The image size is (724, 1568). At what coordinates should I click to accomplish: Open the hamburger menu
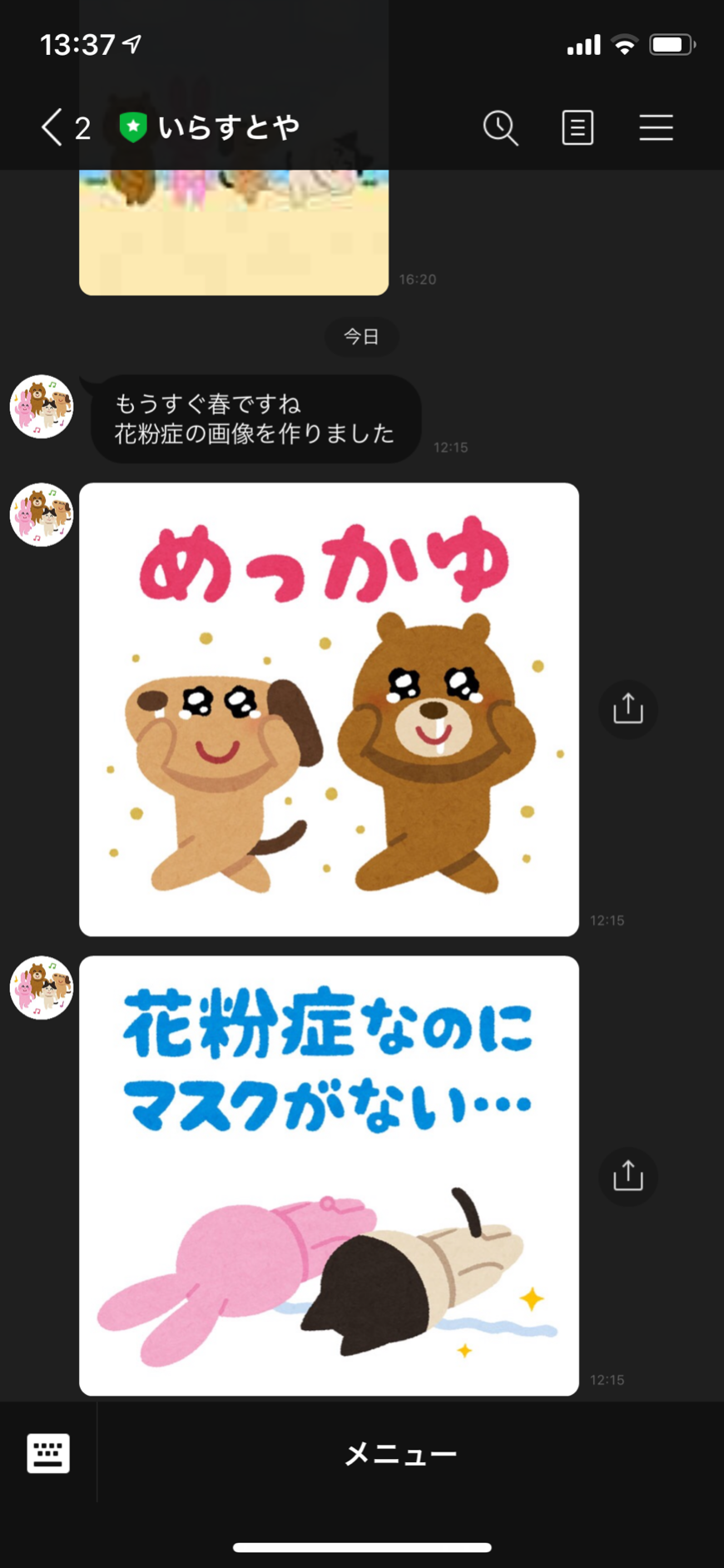pos(656,128)
